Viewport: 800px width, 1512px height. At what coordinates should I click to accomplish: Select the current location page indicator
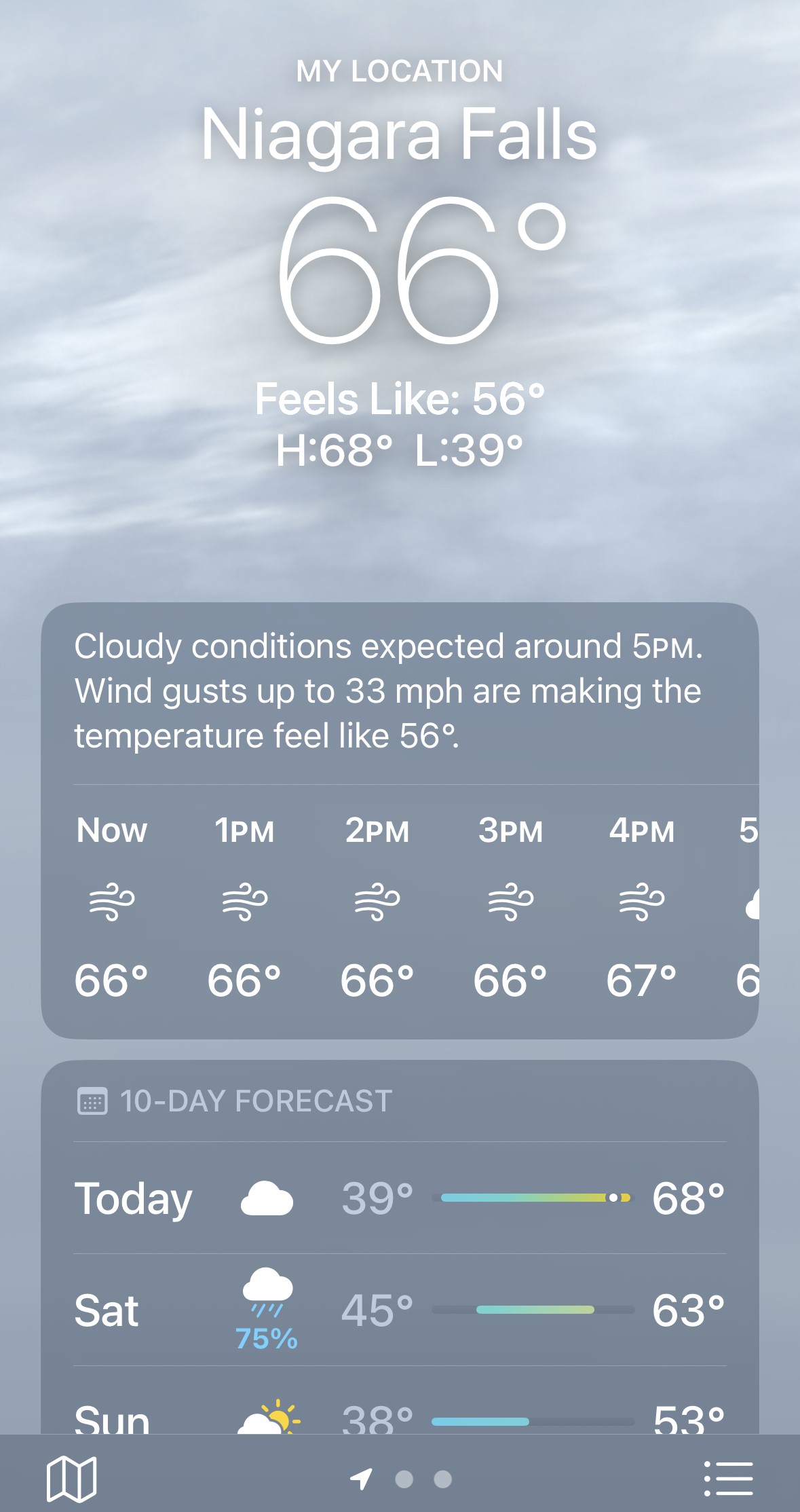pos(362,1478)
